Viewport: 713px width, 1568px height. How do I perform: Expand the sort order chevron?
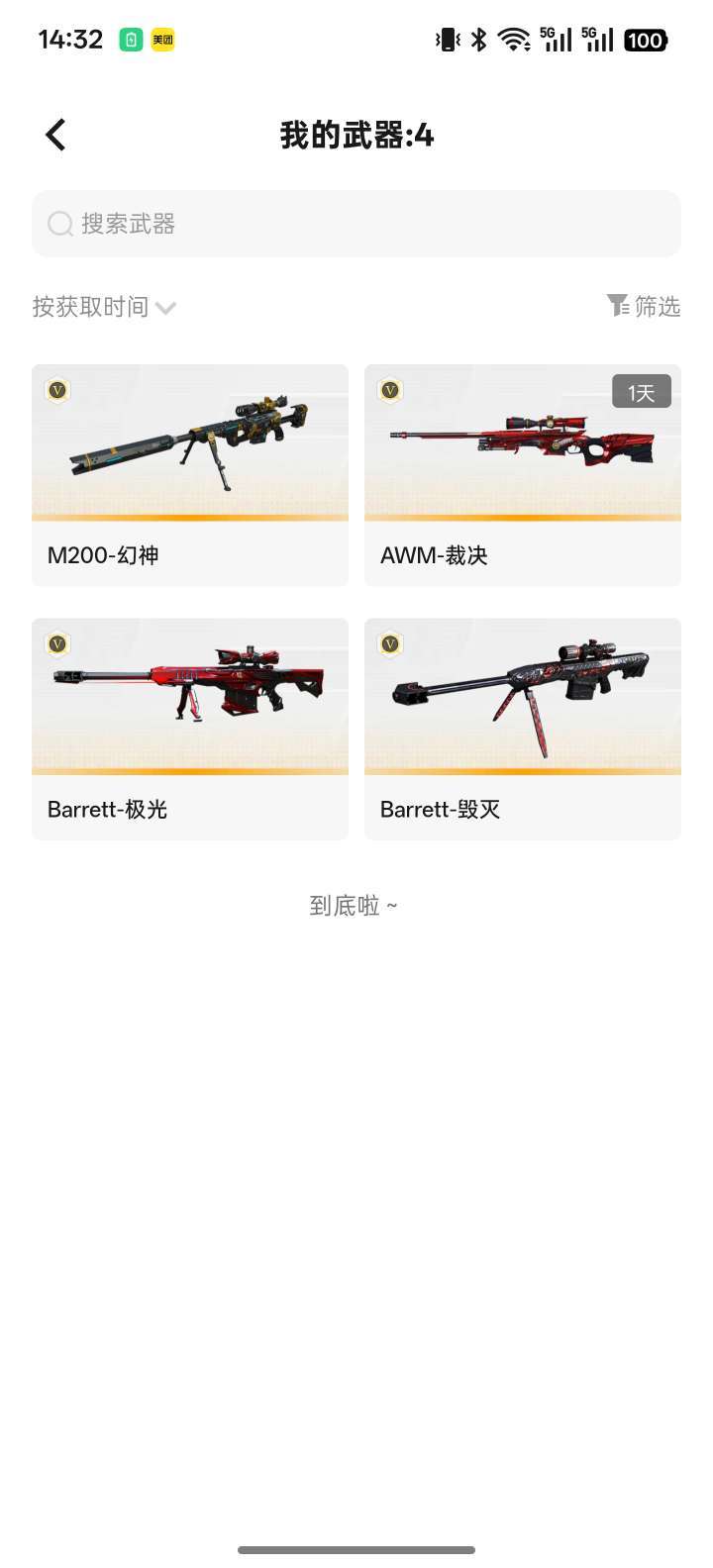164,308
